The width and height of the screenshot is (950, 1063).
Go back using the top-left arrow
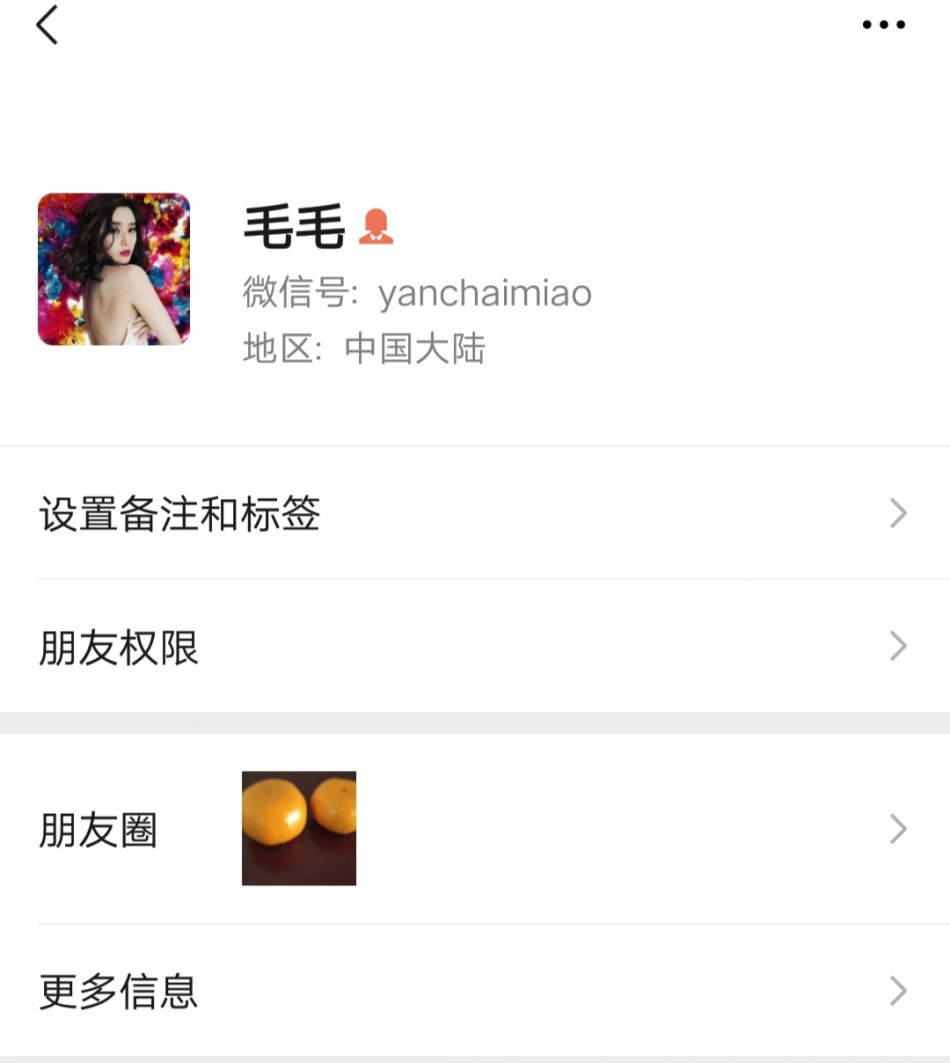coord(47,26)
